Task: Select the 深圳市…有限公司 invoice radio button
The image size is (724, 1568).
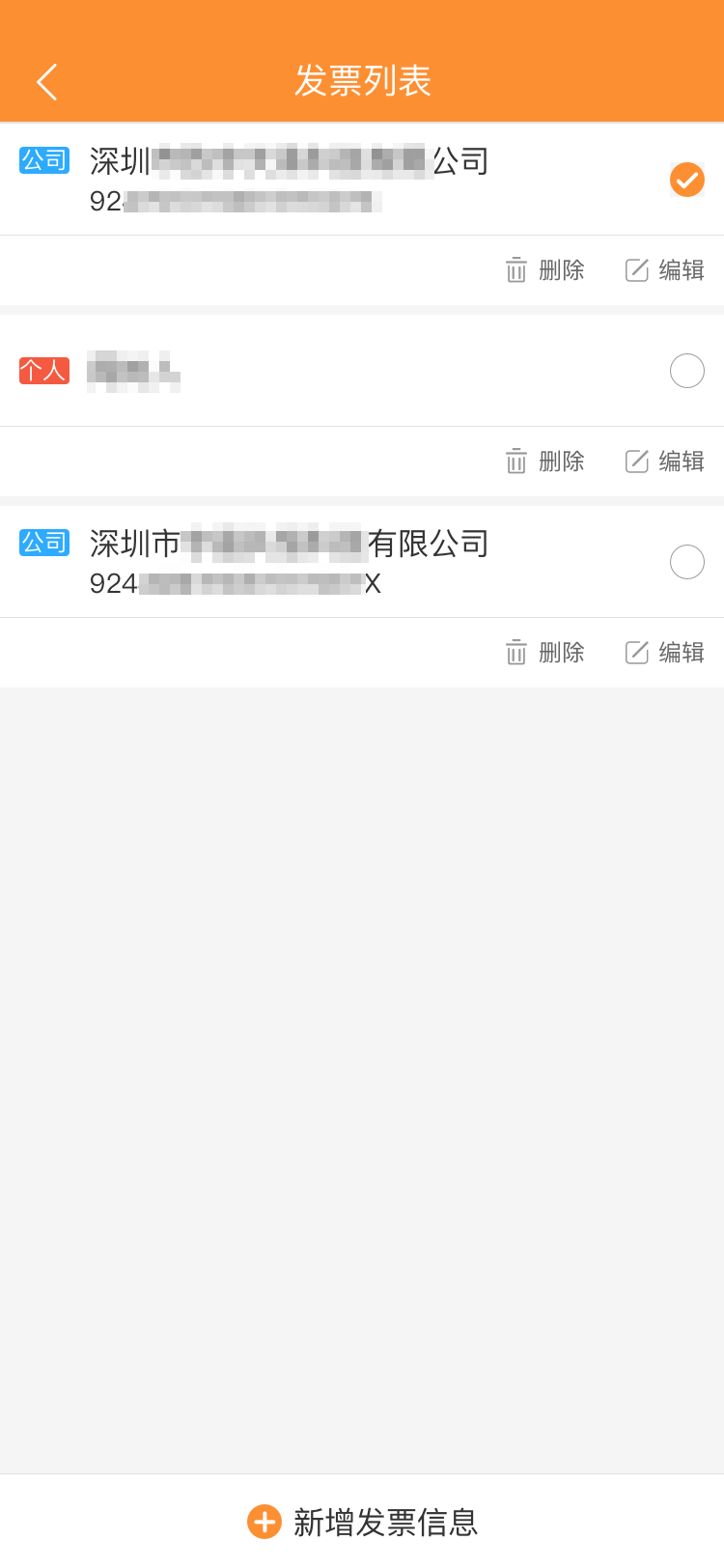Action: 687,562
